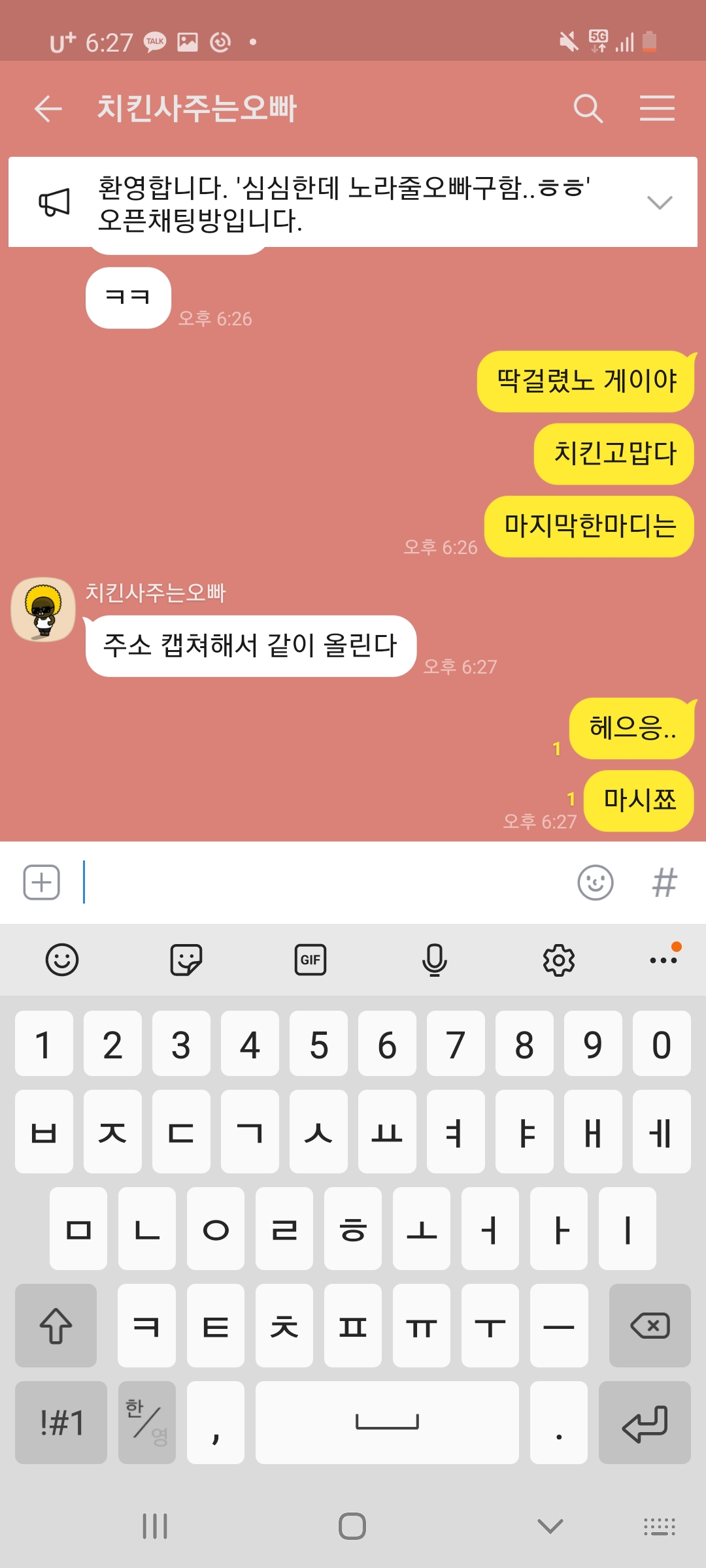
Task: Open the emoticon picker in message bar
Action: click(x=596, y=883)
